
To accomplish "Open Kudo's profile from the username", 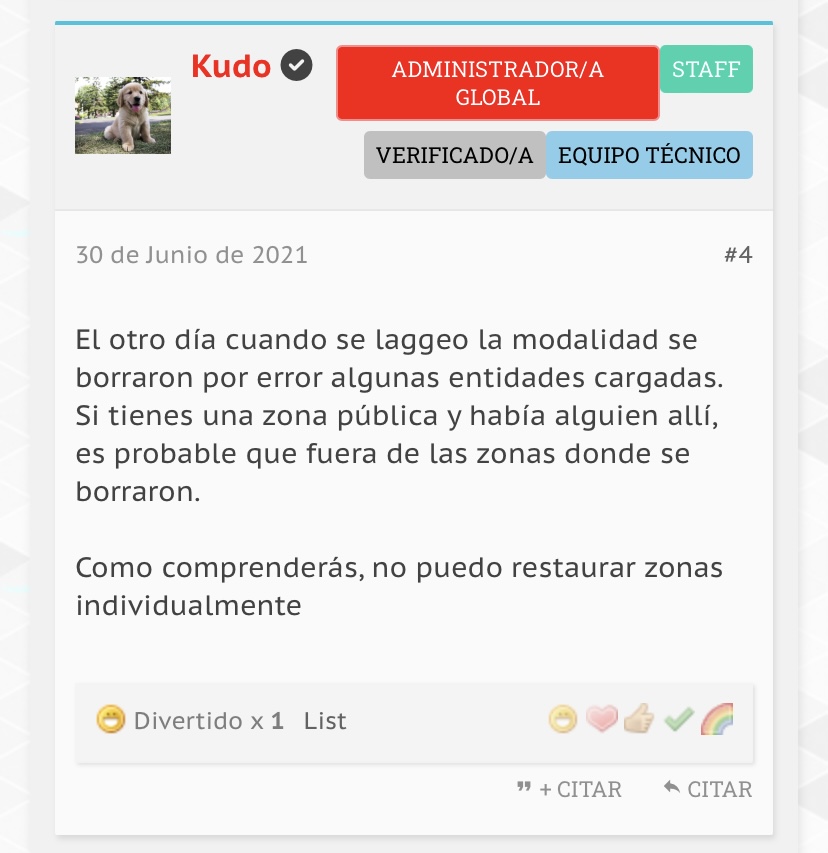I will (231, 67).
